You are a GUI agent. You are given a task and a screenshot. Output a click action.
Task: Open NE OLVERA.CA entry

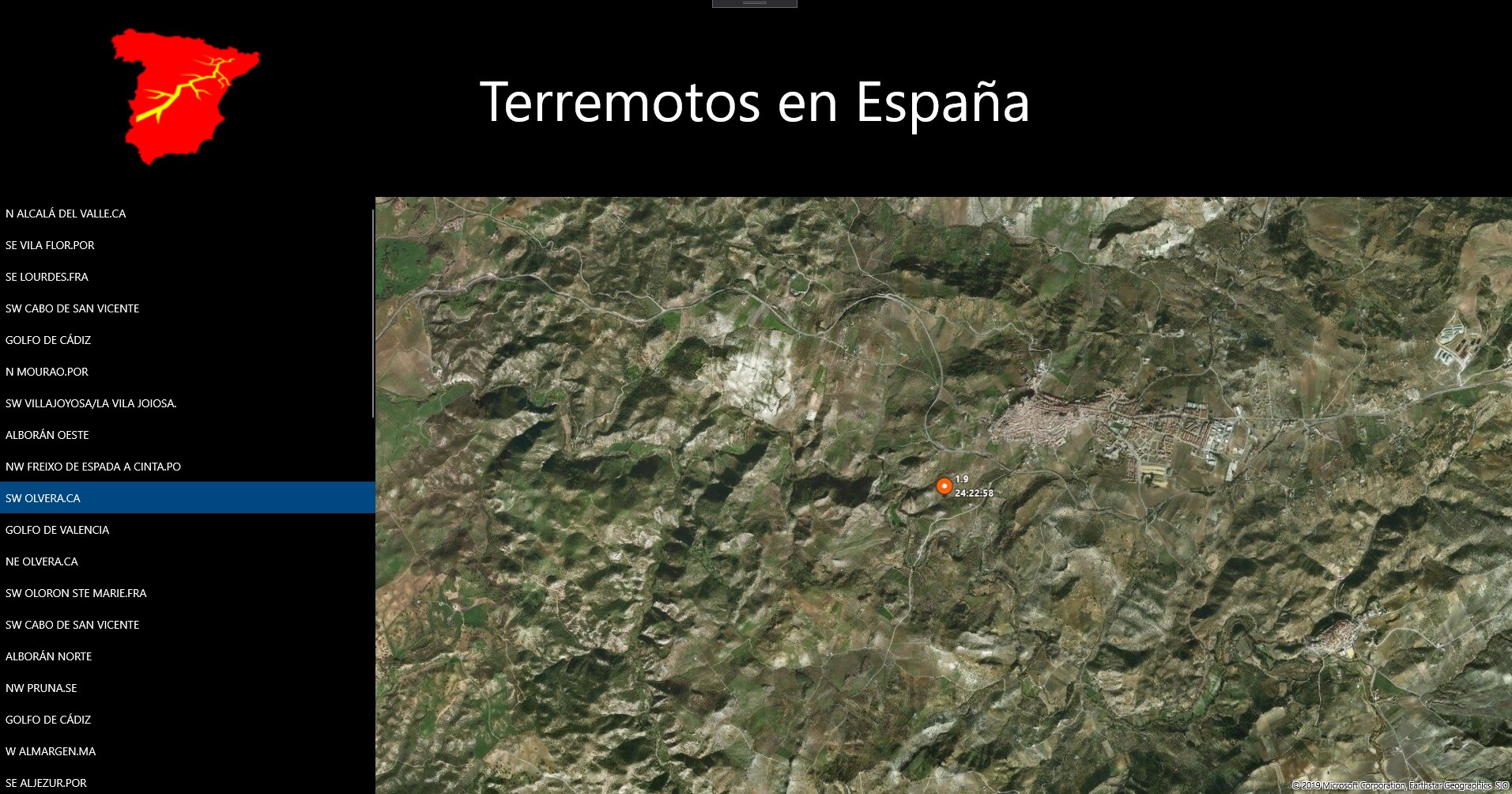point(42,561)
